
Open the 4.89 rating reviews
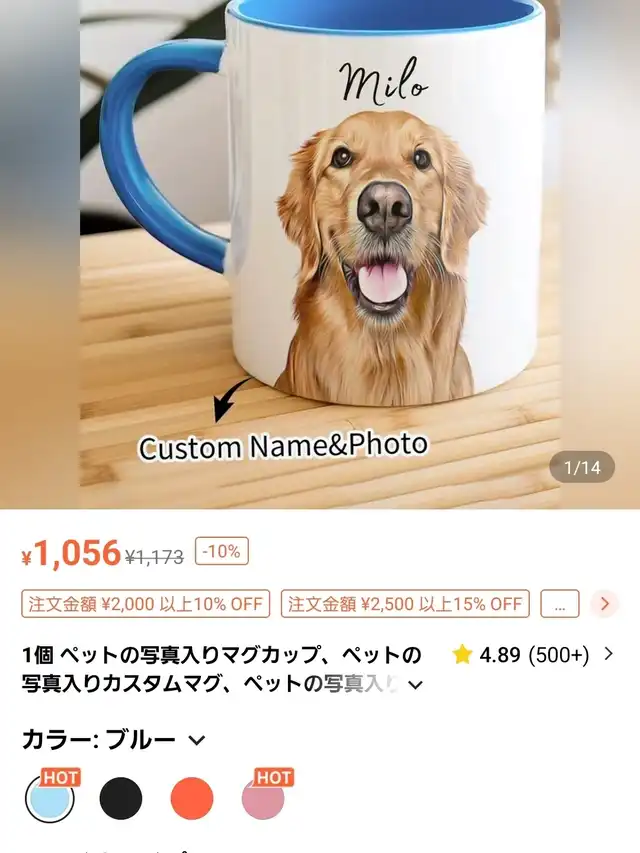click(532, 654)
